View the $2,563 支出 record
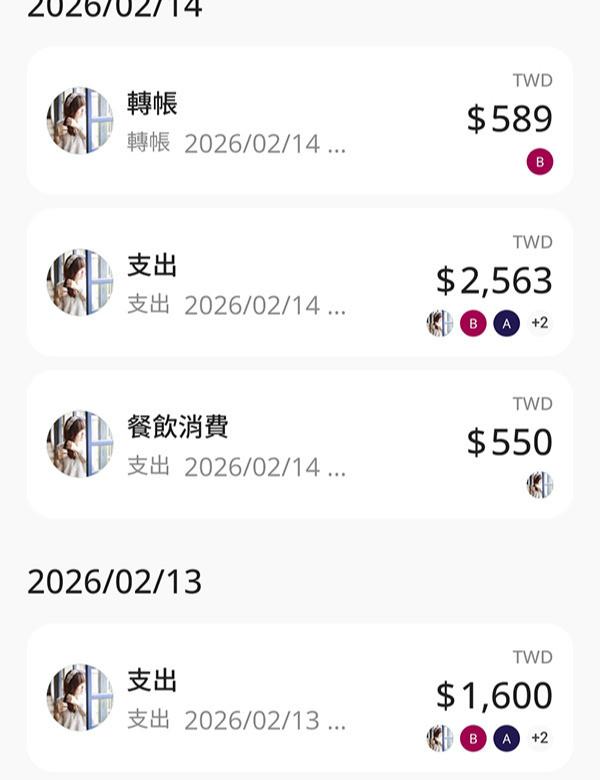This screenshot has width=600, height=780. point(300,282)
